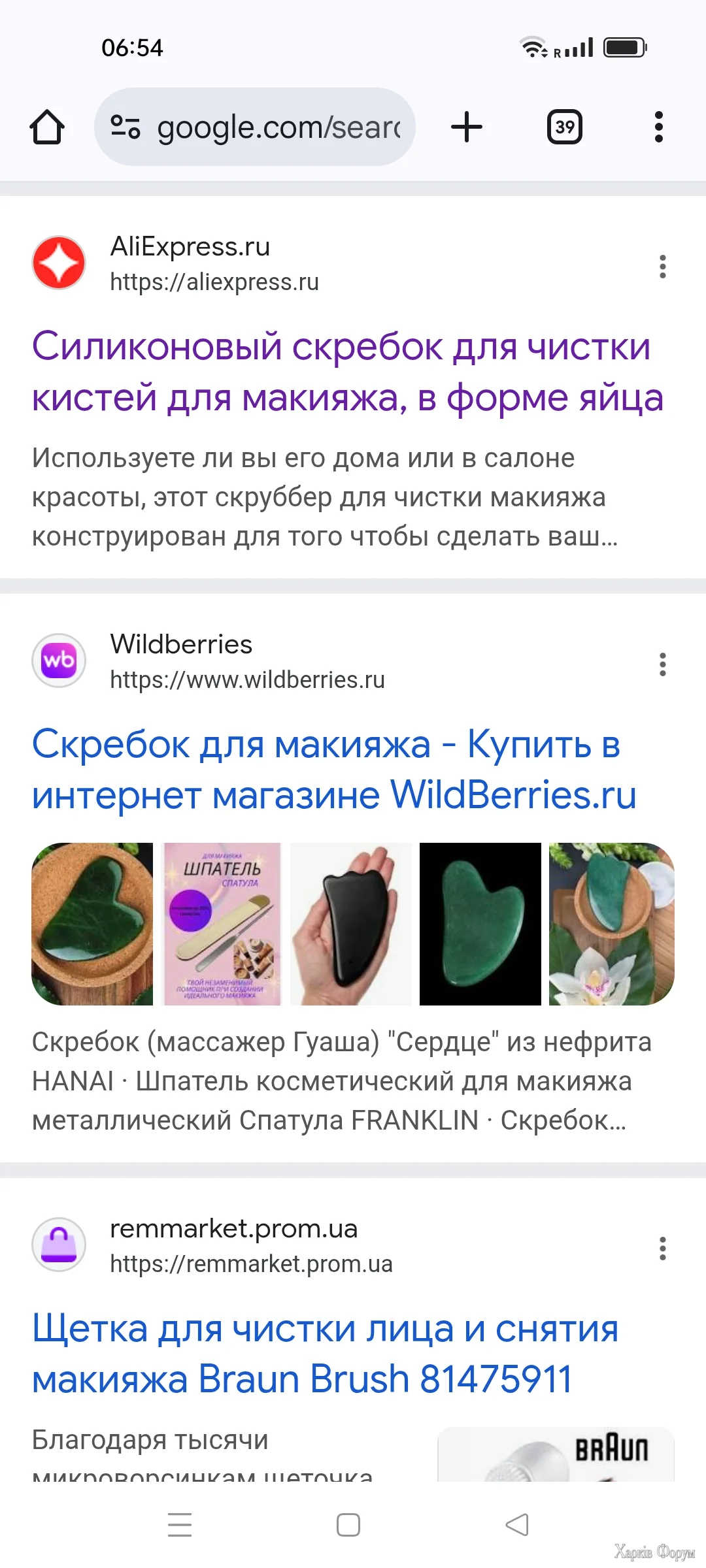Open the black scraper in hand image

[351, 924]
